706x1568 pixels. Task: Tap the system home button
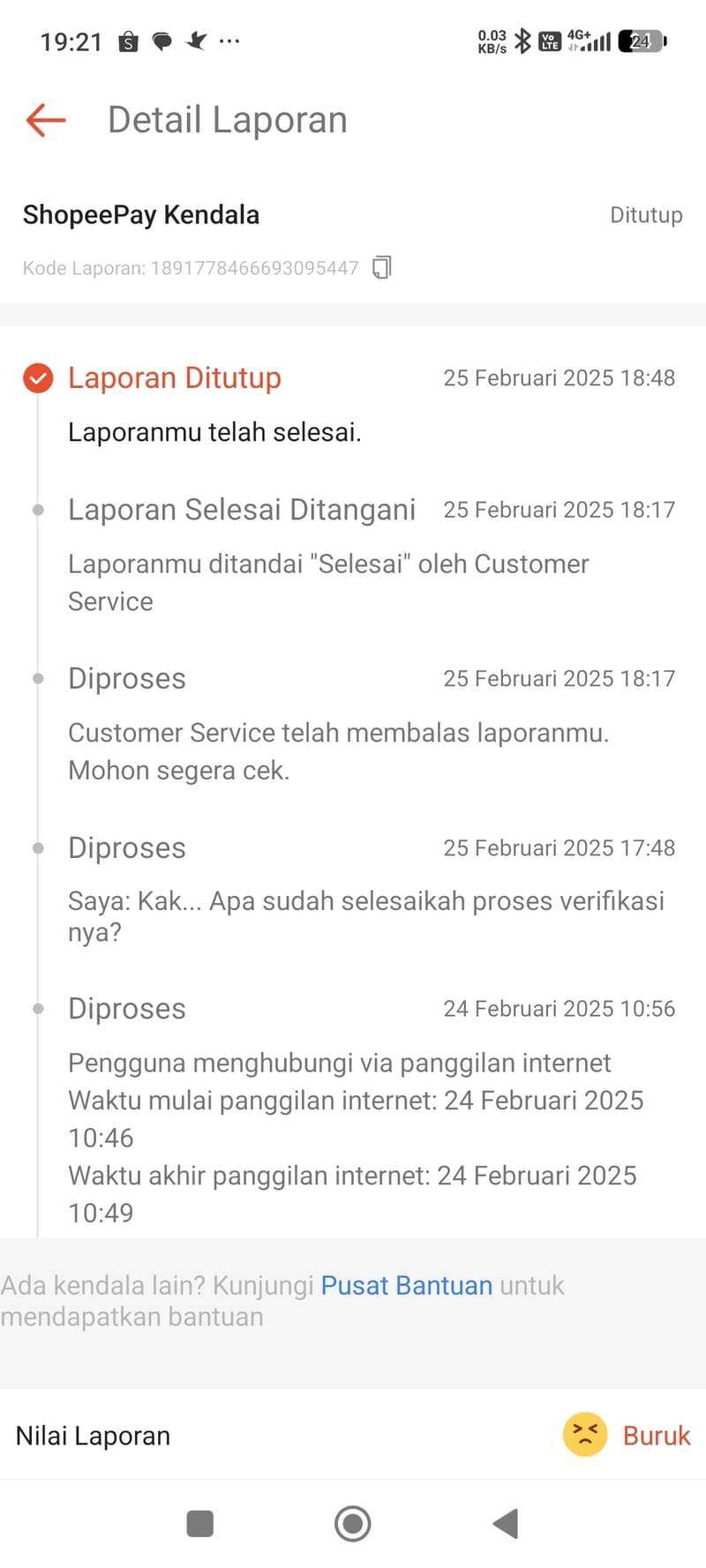pyautogui.click(x=352, y=1523)
